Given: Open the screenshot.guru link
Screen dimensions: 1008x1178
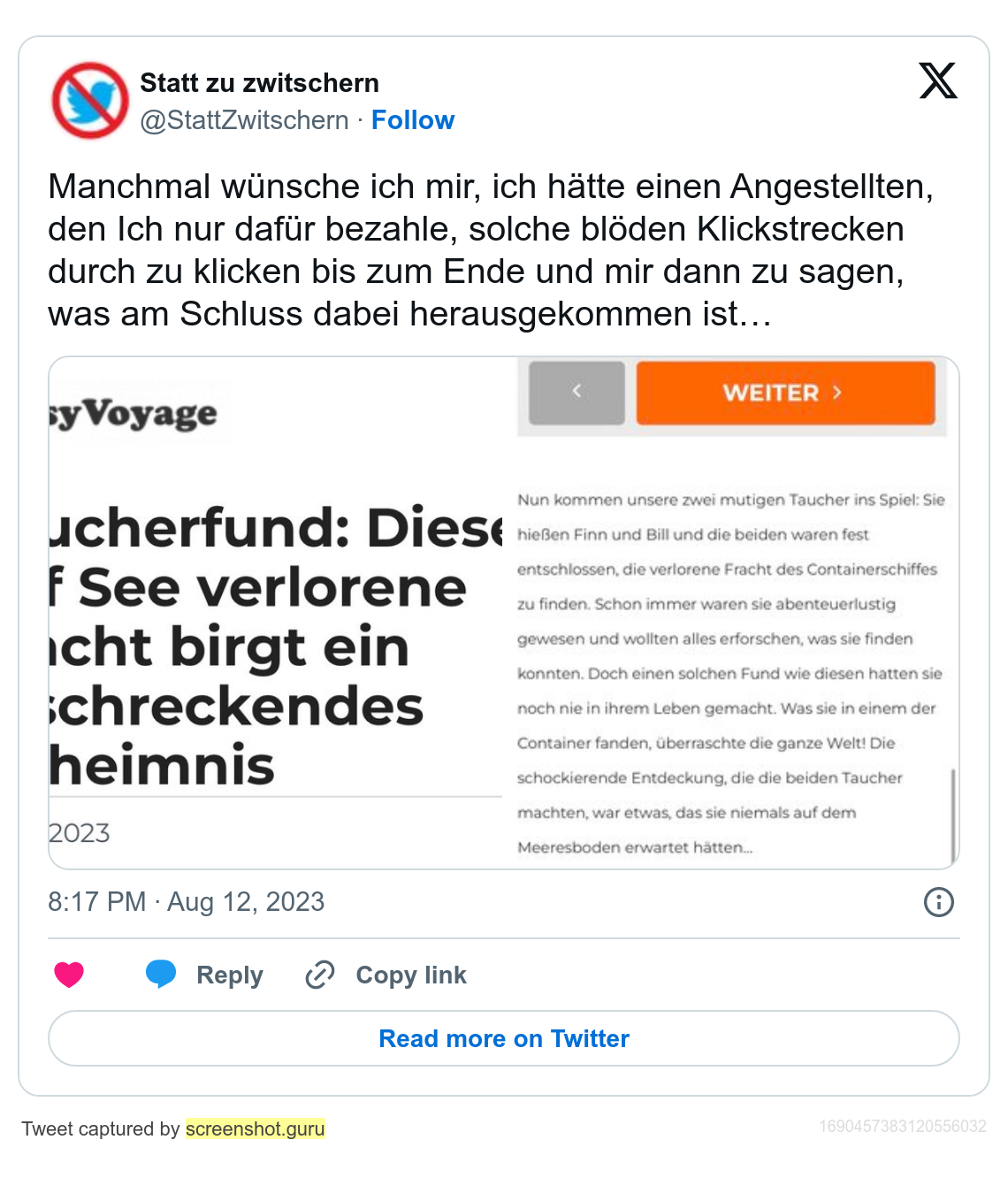Looking at the screenshot, I should pyautogui.click(x=255, y=1128).
